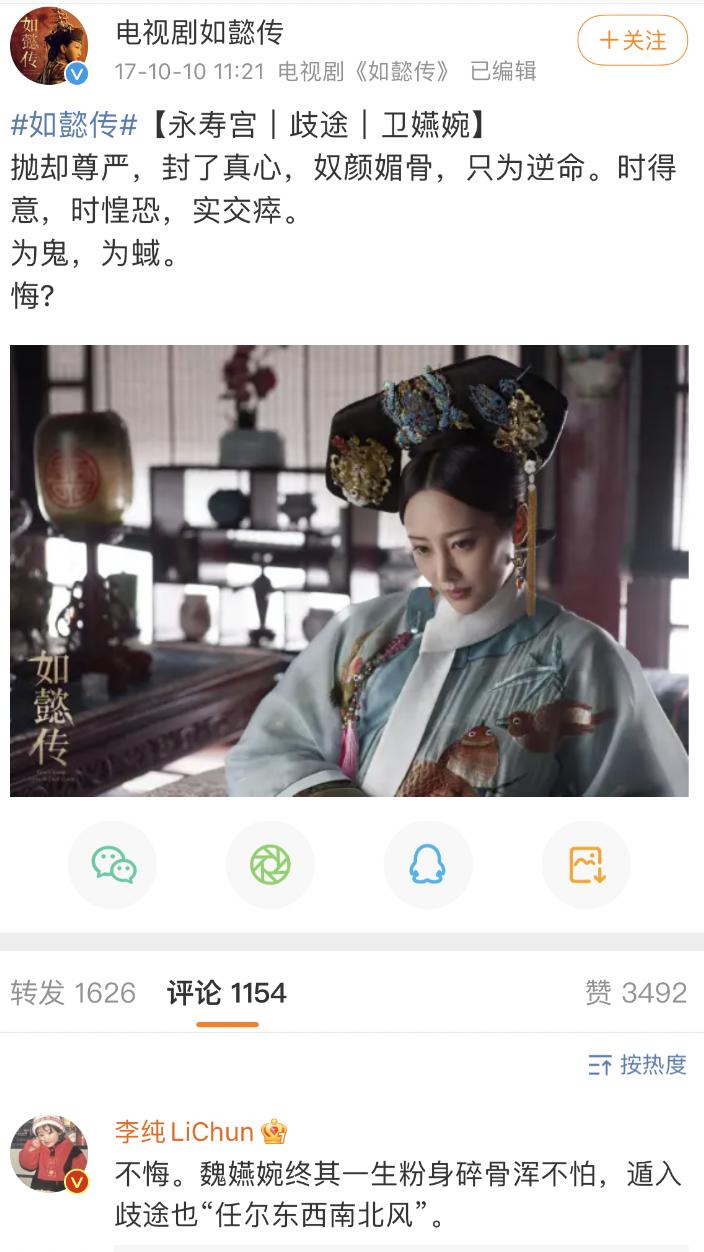Screen dimensions: 704x1252
Task: View the post's photo full screen
Action: (x=349, y=570)
